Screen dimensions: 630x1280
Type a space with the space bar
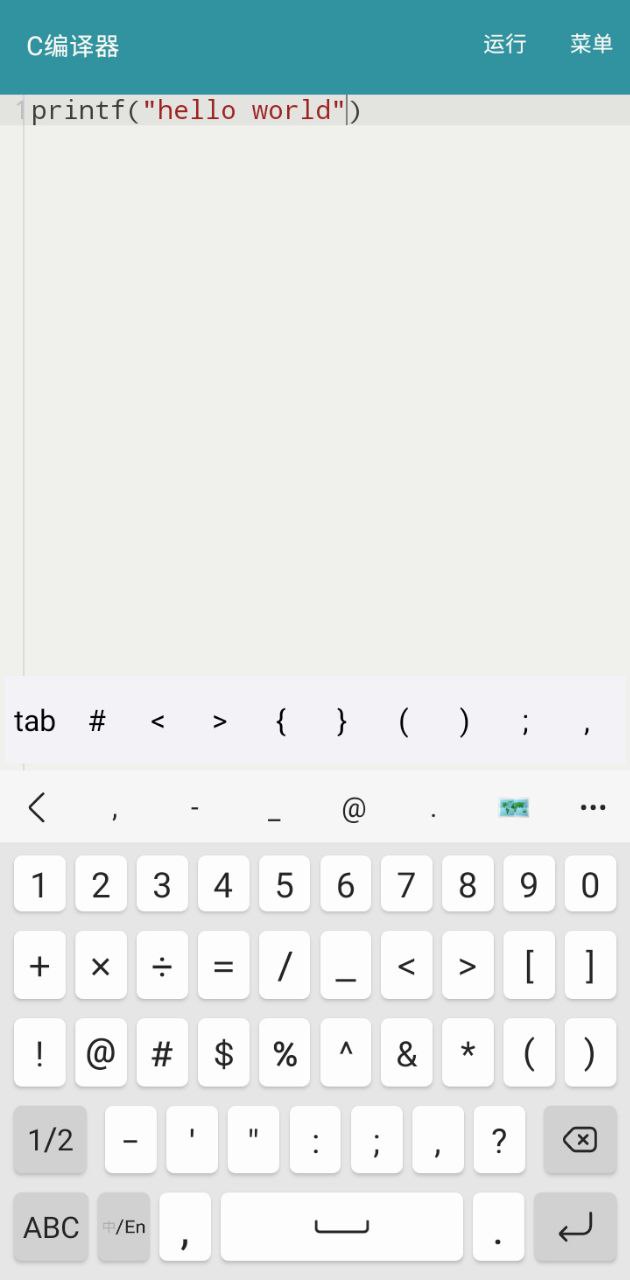point(342,1227)
